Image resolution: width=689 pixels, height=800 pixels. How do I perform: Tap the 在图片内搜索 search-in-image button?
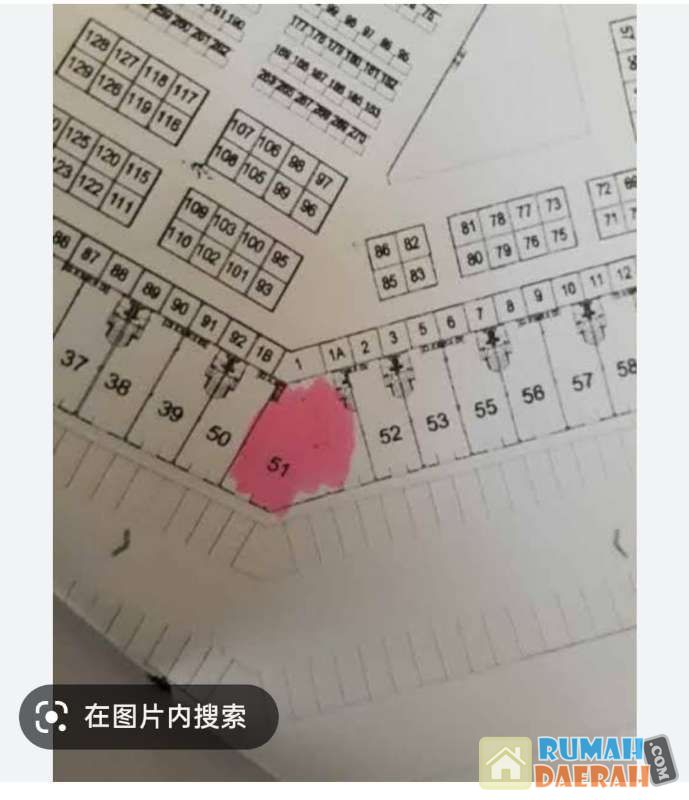(148, 716)
